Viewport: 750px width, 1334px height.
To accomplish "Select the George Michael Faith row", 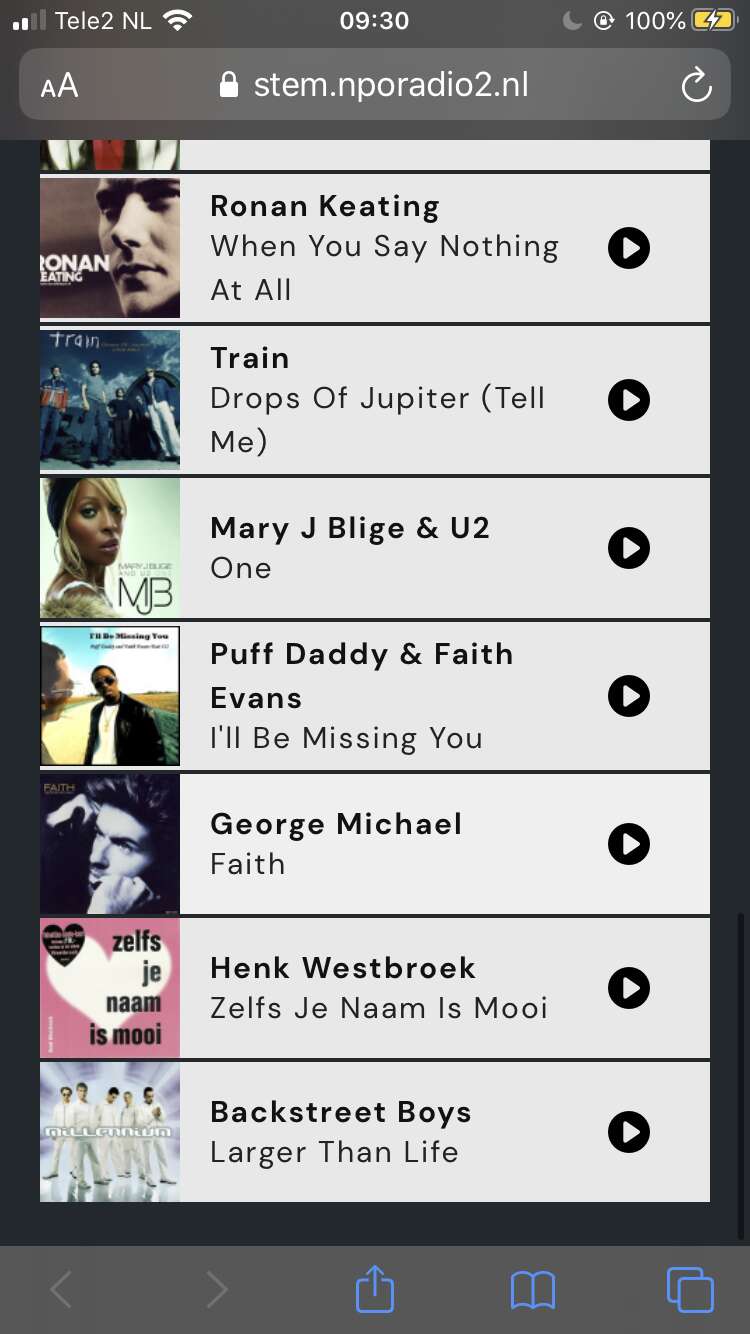I will (375, 844).
